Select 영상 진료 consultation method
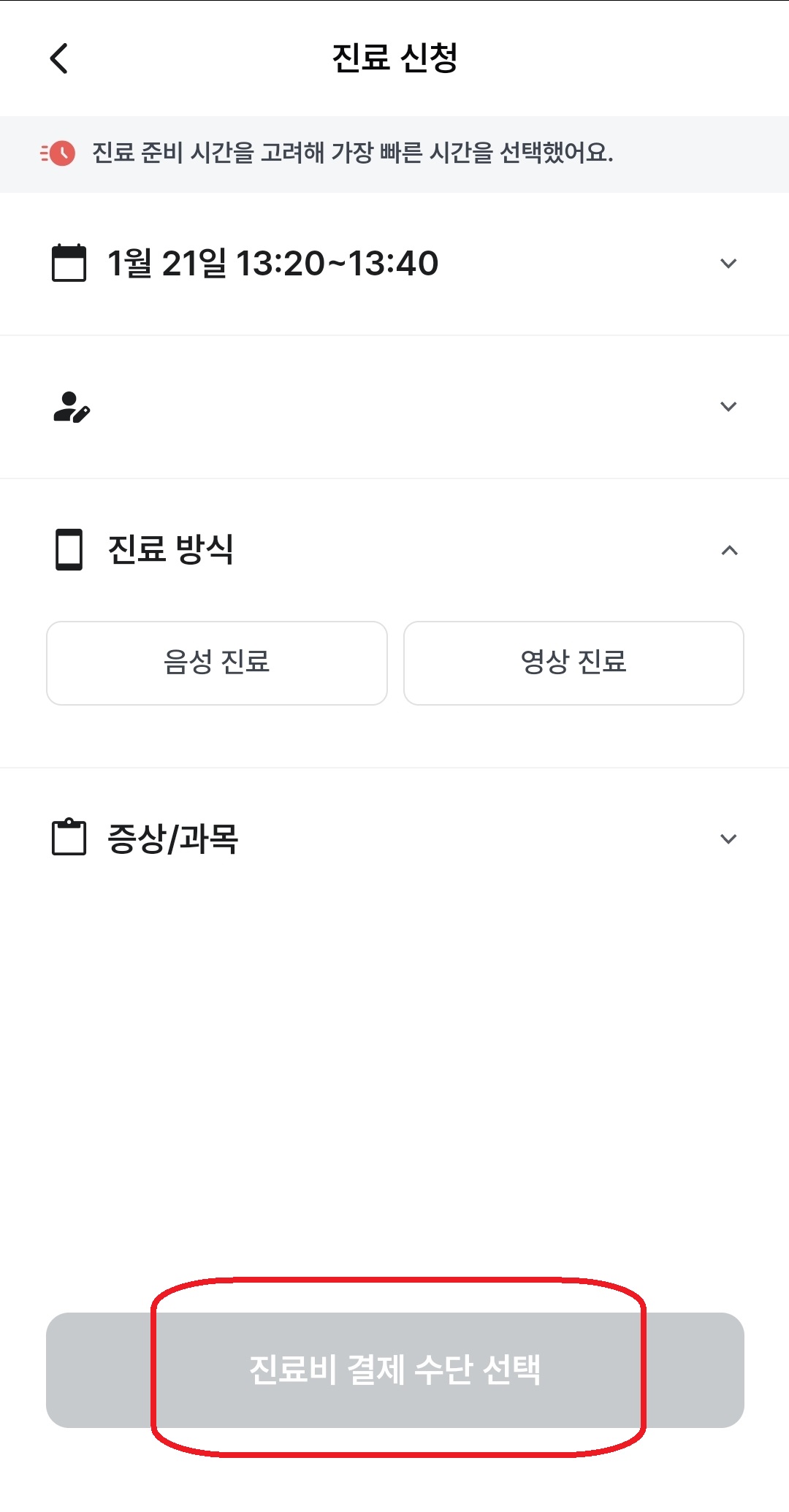Viewport: 789px width, 1512px height. pyautogui.click(x=573, y=663)
